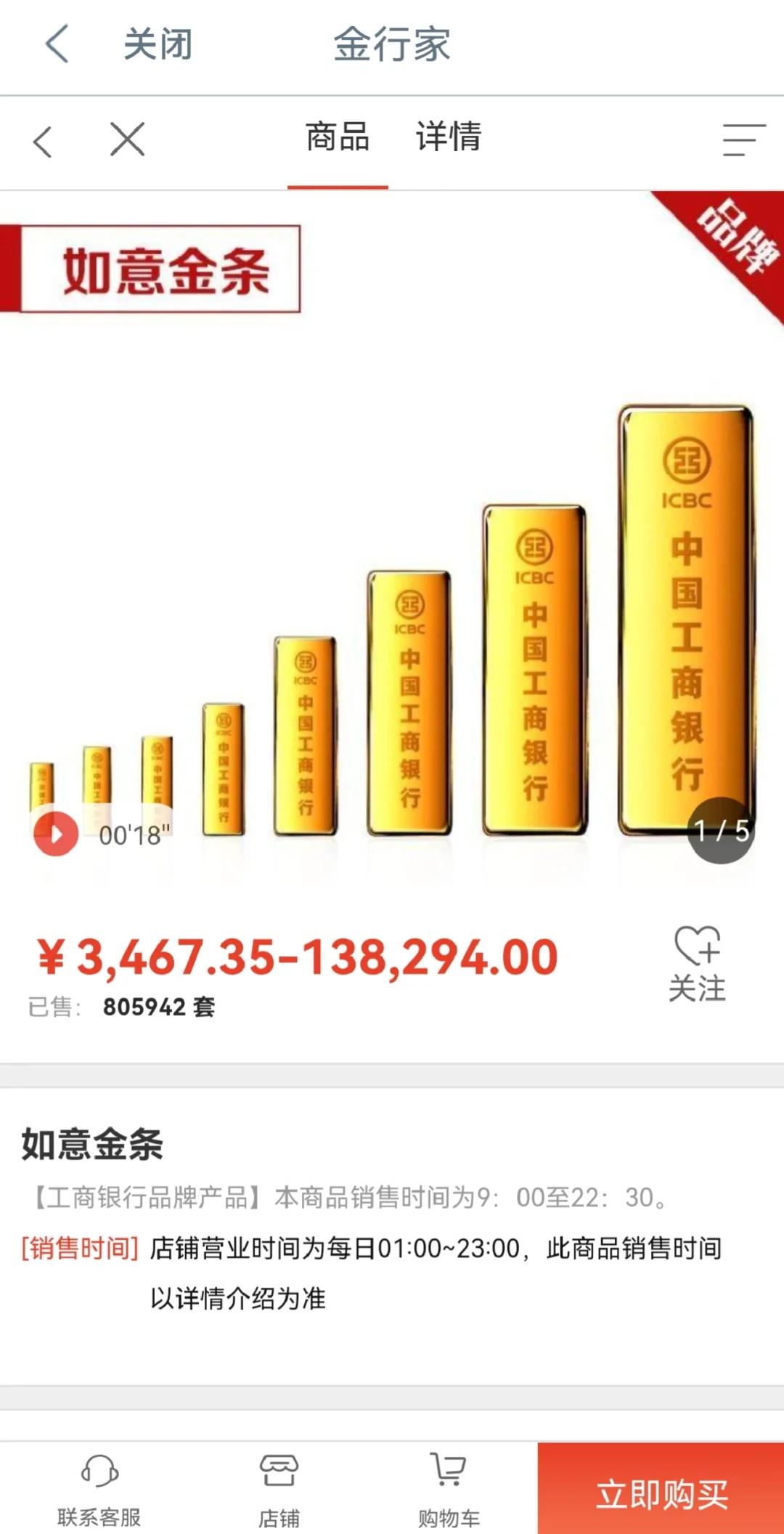Close the product page with the X icon
Screen dimensions: 784x1534
128,139
